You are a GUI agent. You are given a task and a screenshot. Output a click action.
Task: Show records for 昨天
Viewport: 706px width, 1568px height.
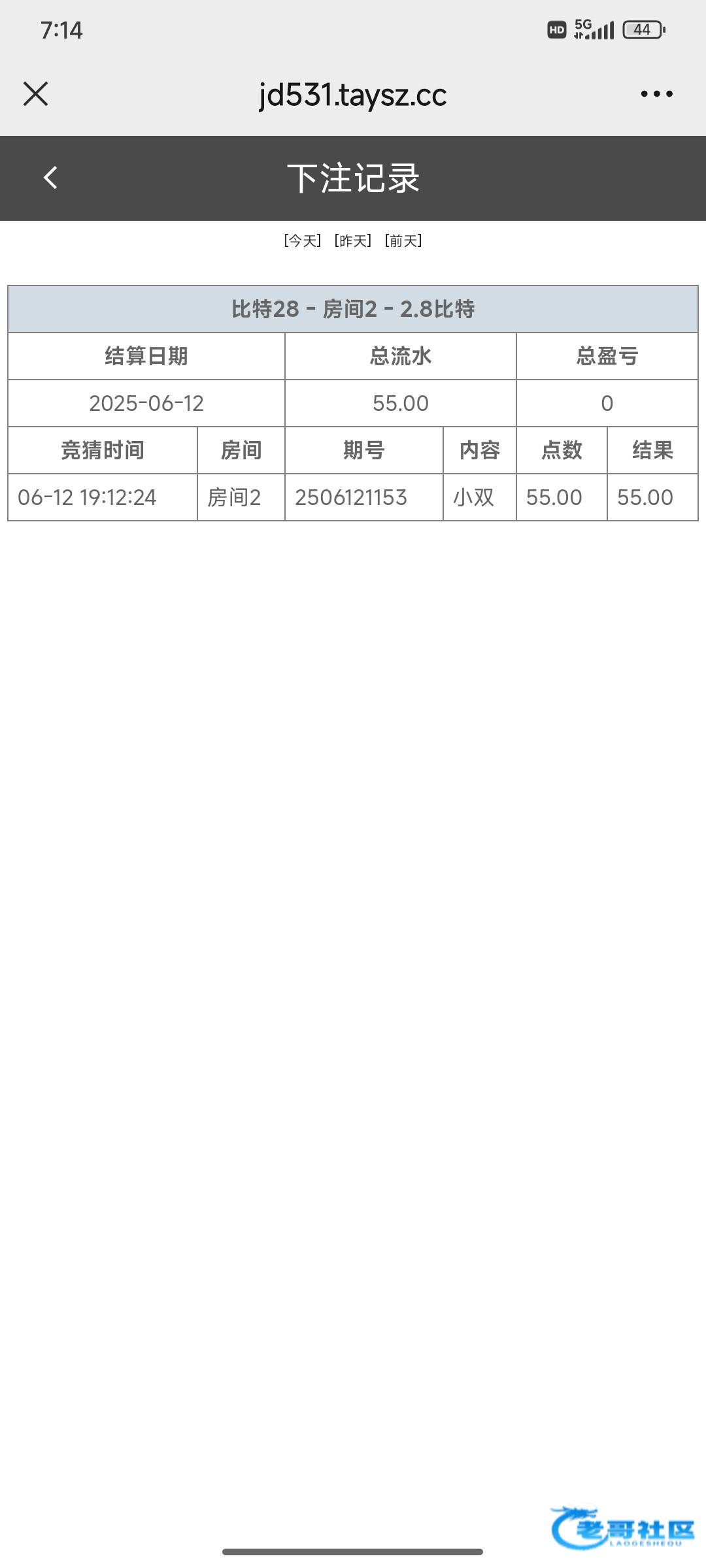click(x=353, y=241)
